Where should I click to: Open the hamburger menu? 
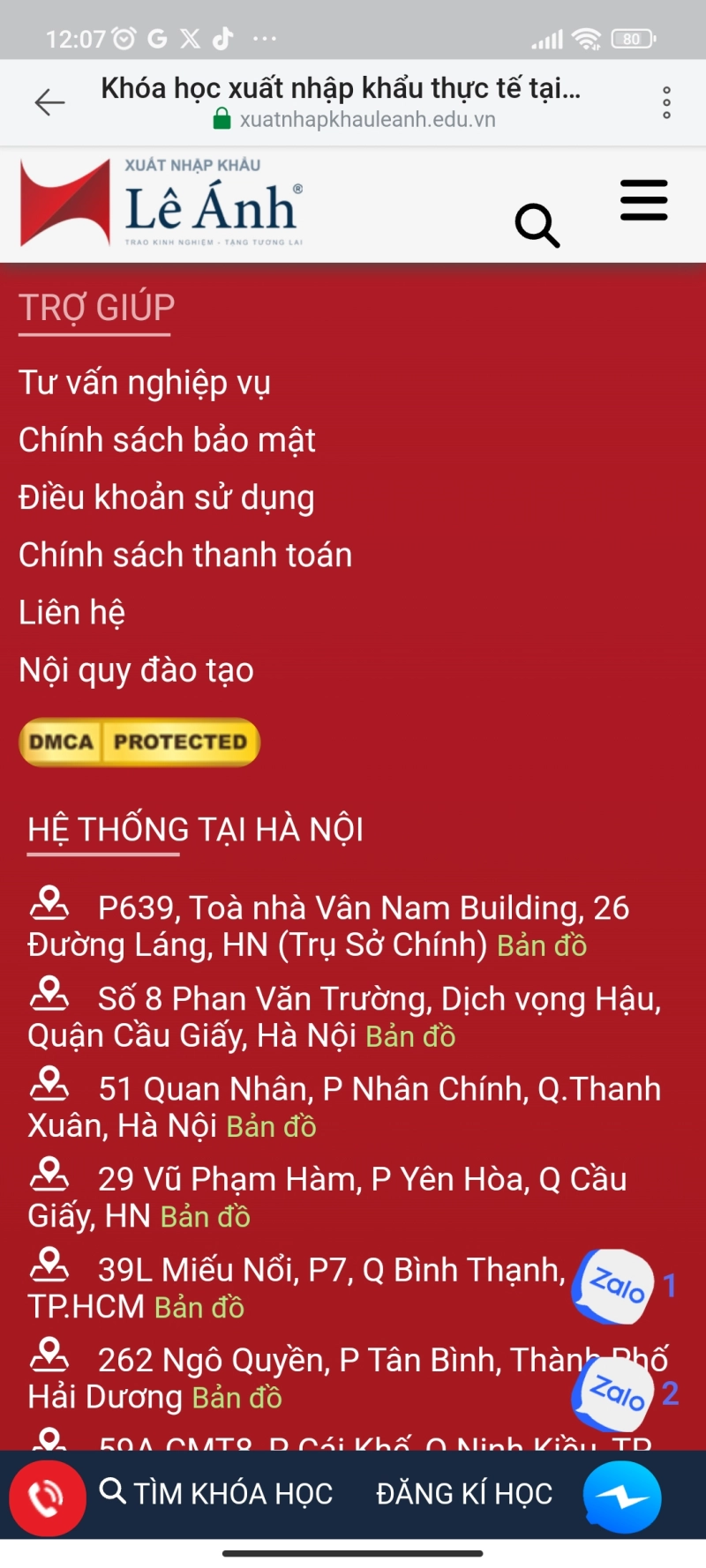coord(643,201)
